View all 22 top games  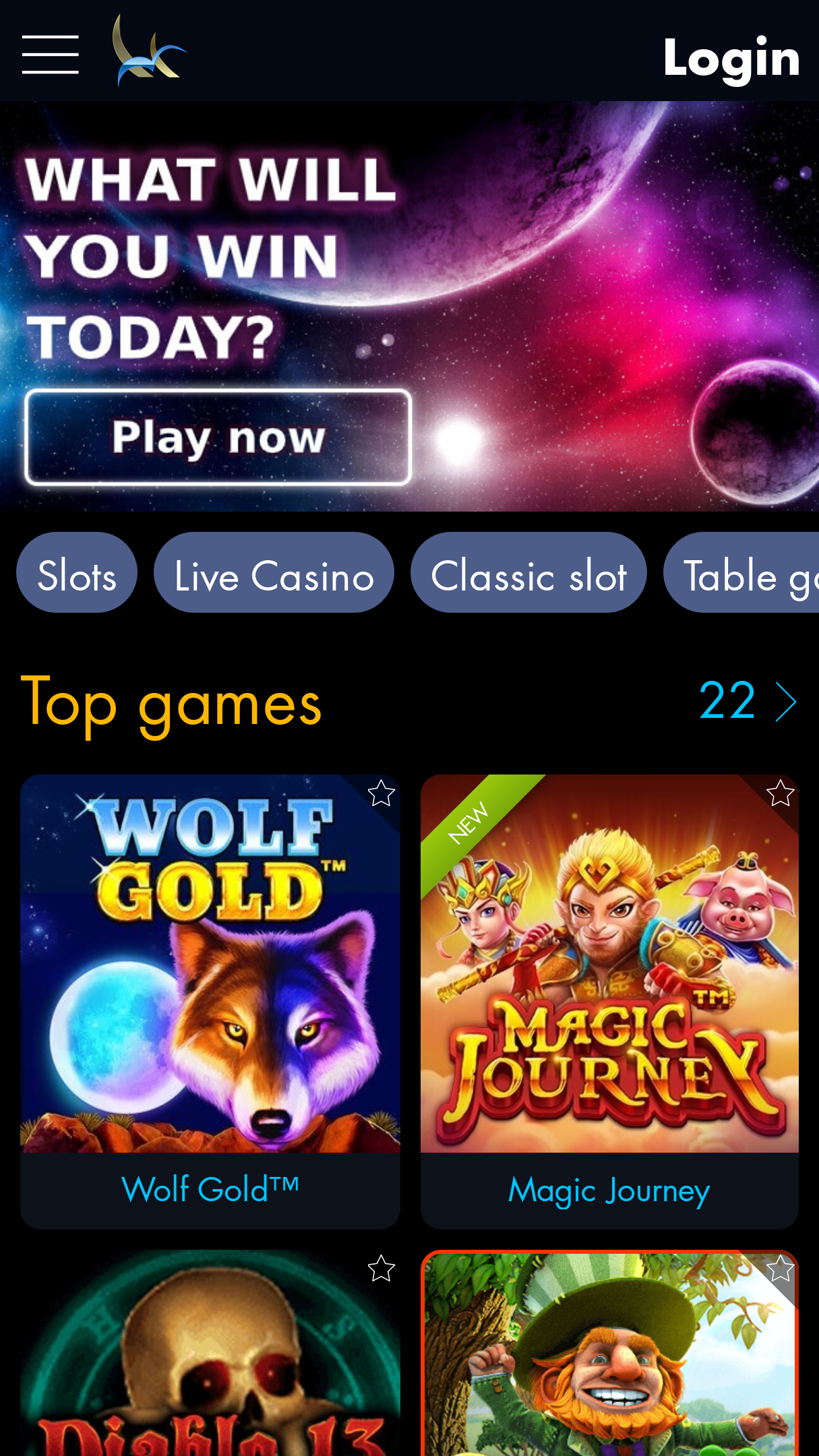[748, 701]
